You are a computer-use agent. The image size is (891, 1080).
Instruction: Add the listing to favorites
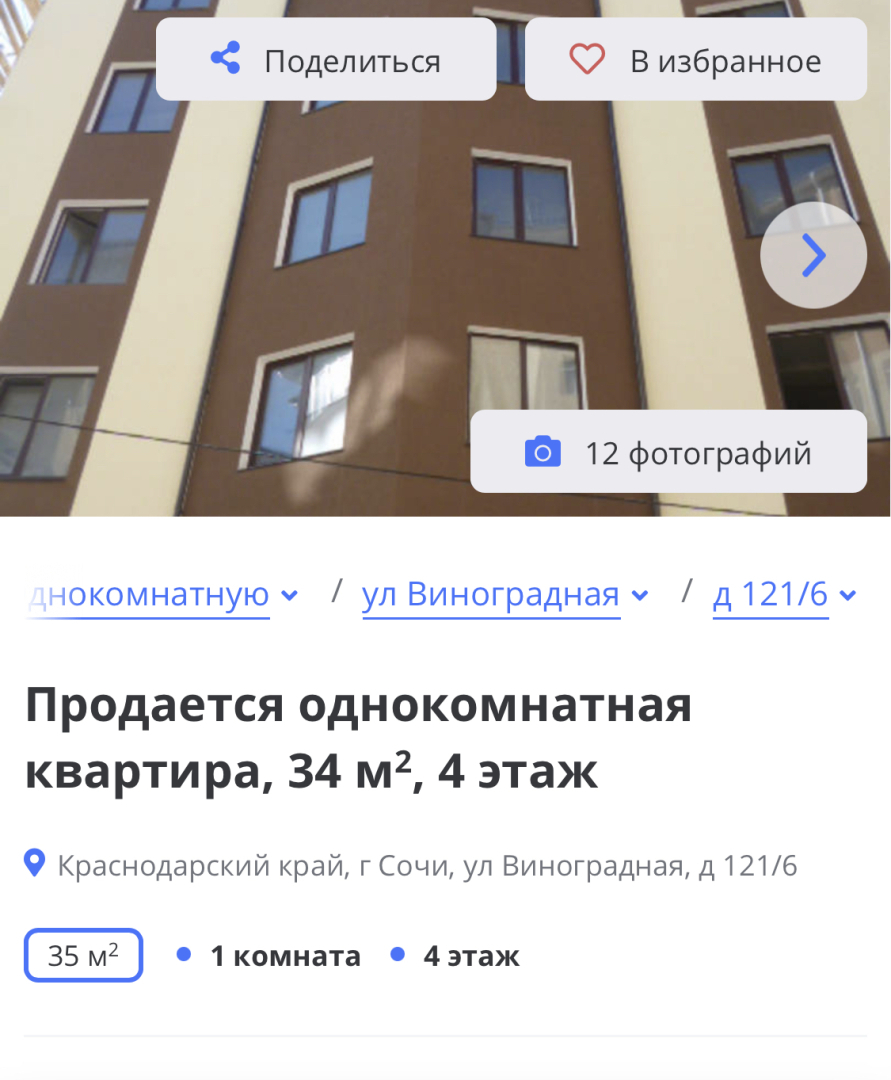(x=695, y=60)
